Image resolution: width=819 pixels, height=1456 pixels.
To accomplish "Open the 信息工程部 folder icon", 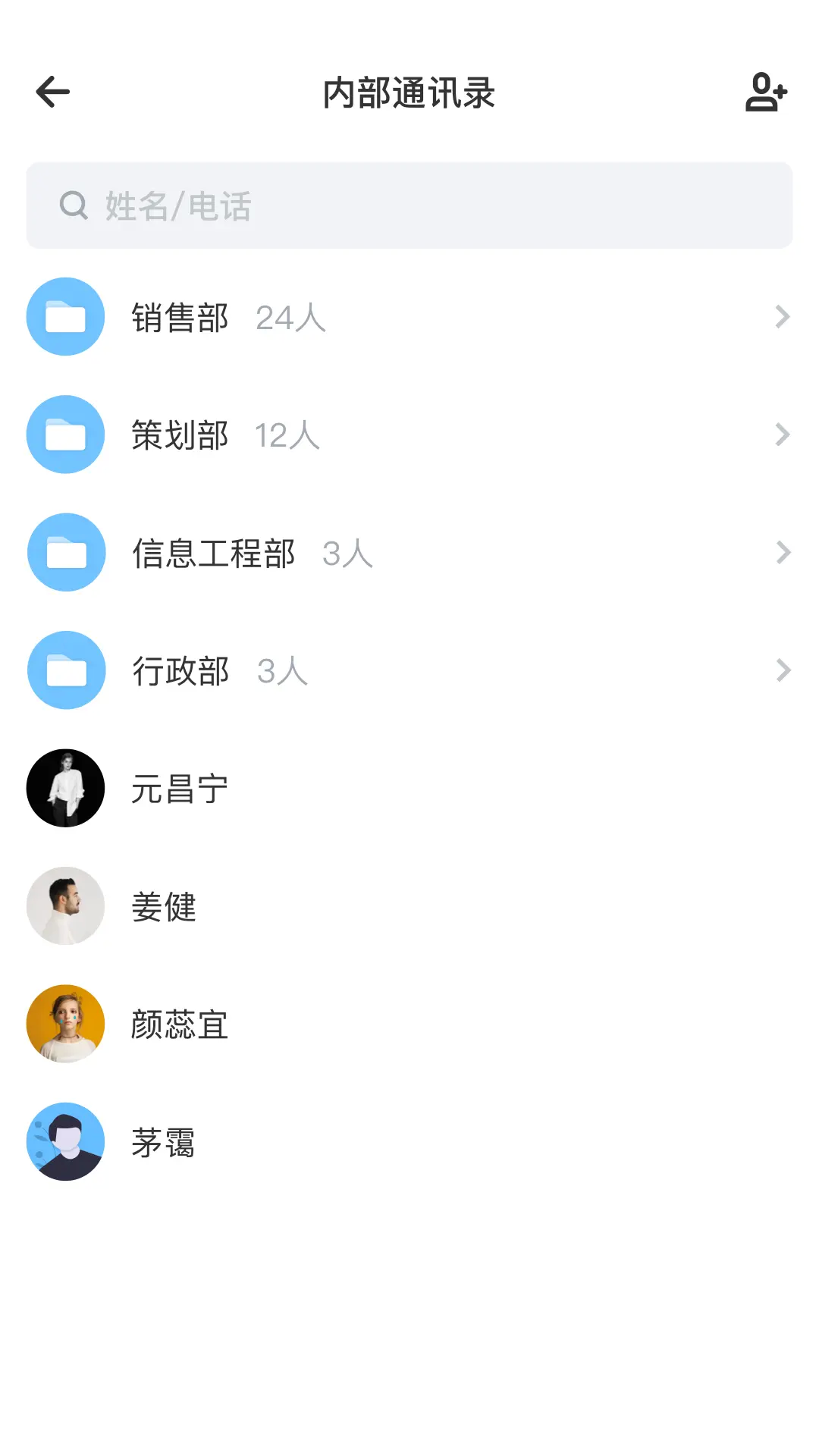I will pyautogui.click(x=65, y=553).
